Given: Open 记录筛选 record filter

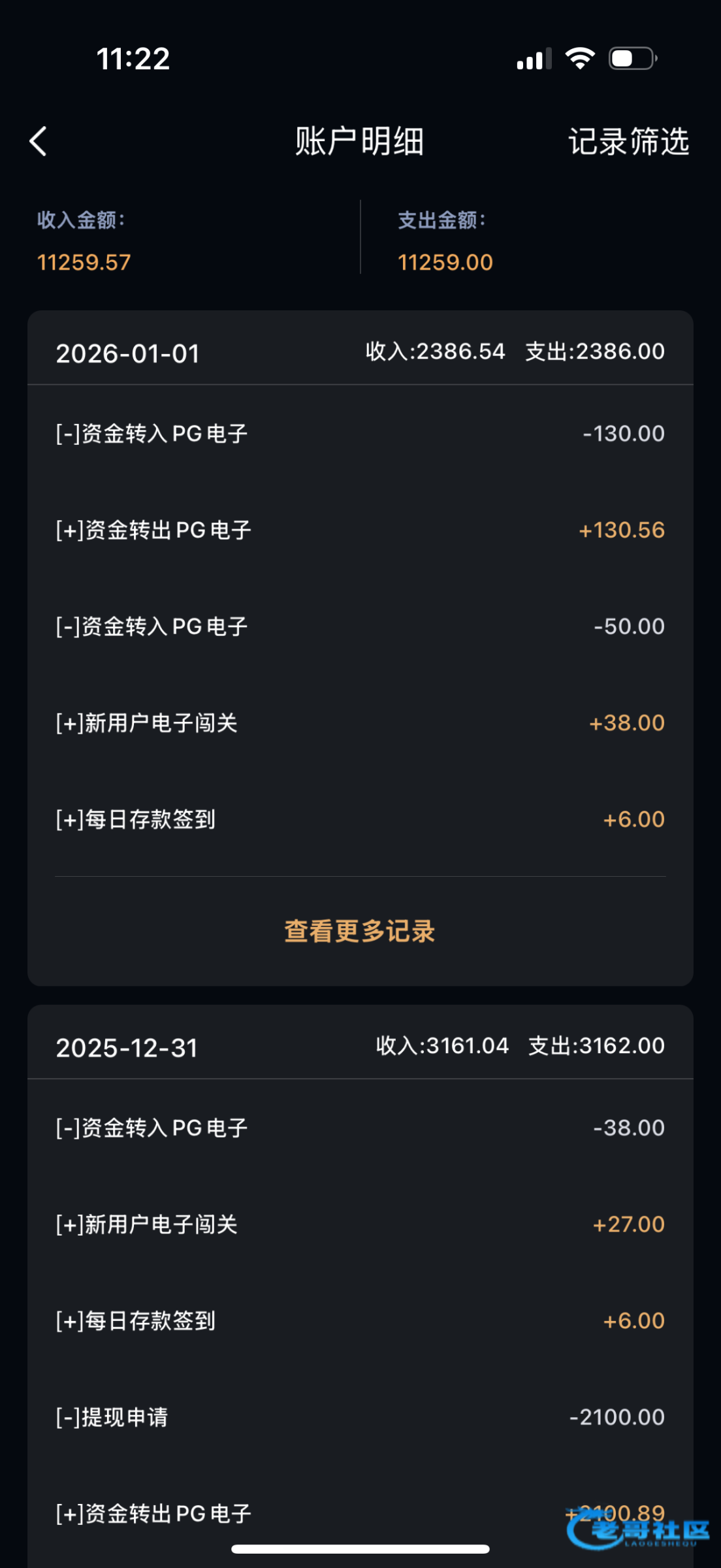Looking at the screenshot, I should click(x=628, y=141).
